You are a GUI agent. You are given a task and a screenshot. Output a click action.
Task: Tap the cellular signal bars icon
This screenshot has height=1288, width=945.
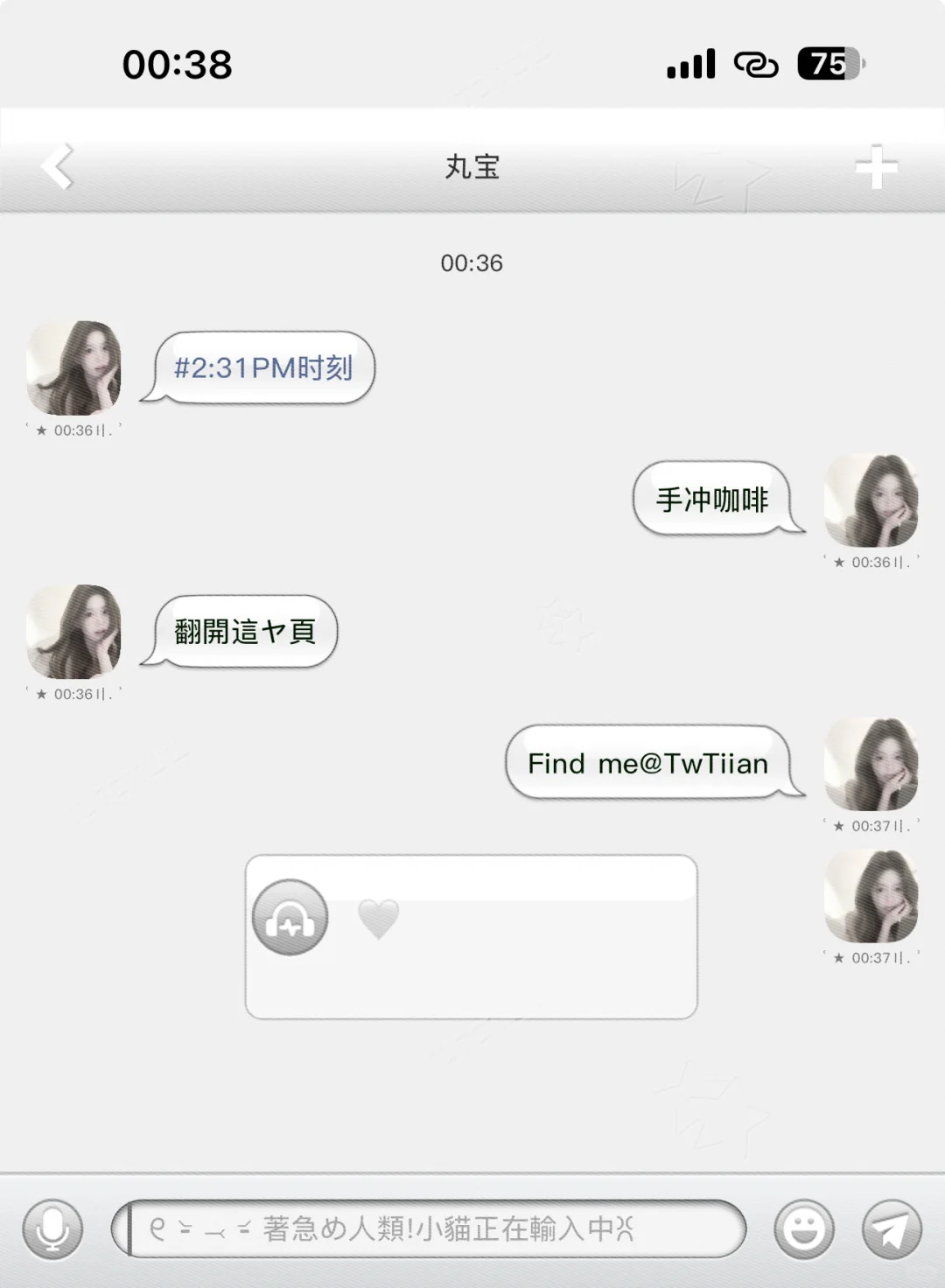pyautogui.click(x=690, y=63)
